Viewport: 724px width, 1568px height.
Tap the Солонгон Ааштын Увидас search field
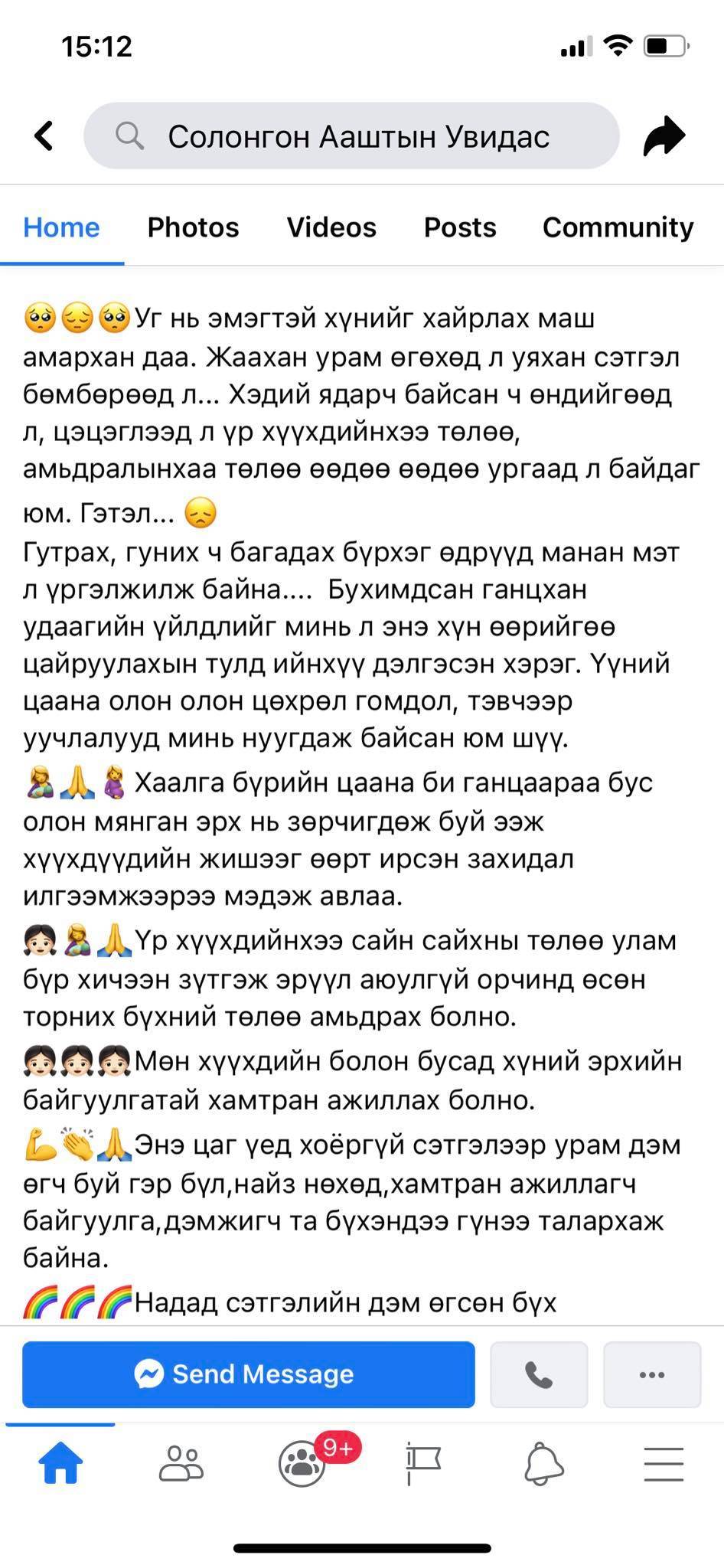(352, 136)
